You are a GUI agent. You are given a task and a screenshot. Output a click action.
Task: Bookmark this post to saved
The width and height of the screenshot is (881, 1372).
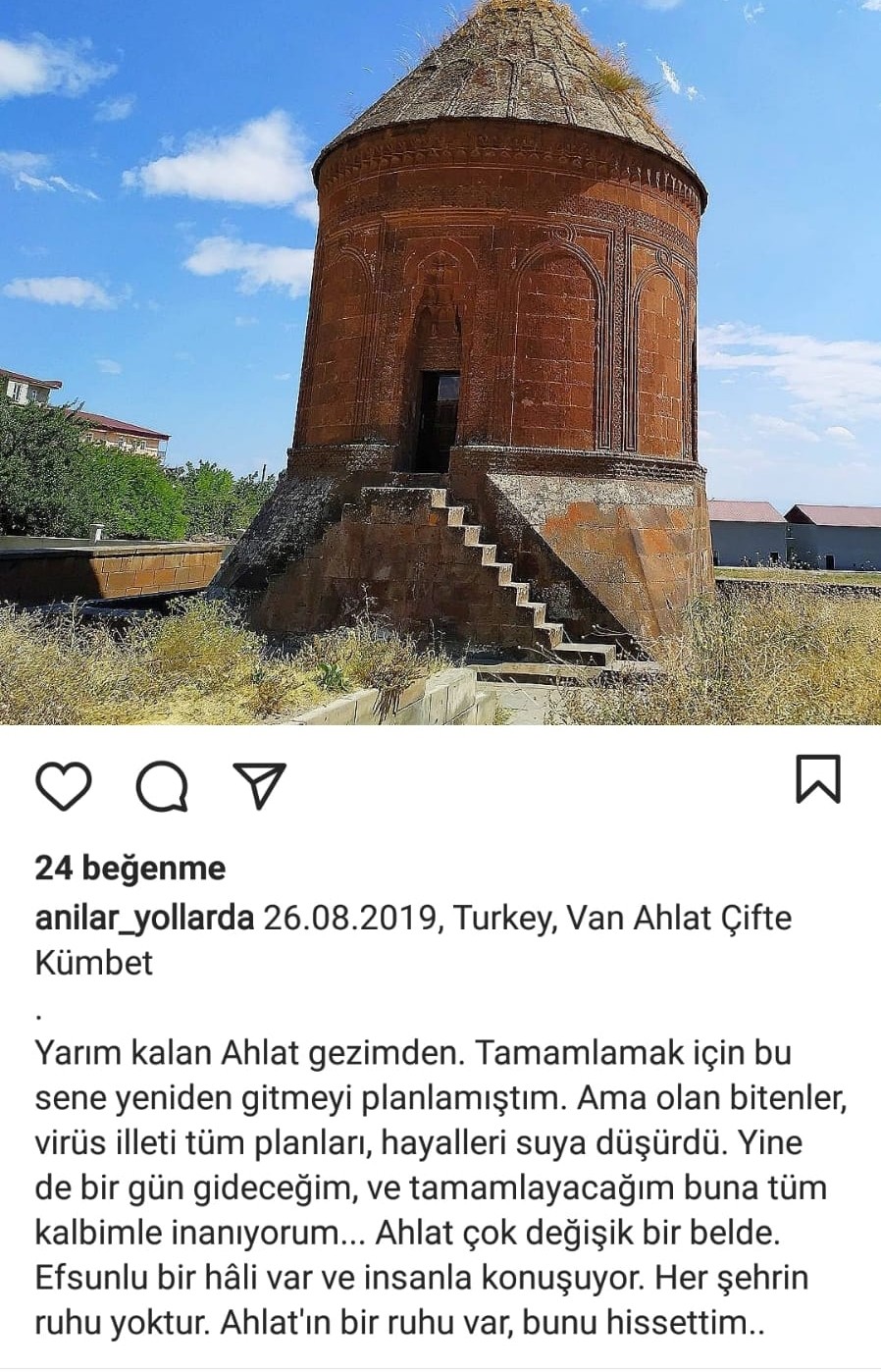pyautogui.click(x=817, y=779)
